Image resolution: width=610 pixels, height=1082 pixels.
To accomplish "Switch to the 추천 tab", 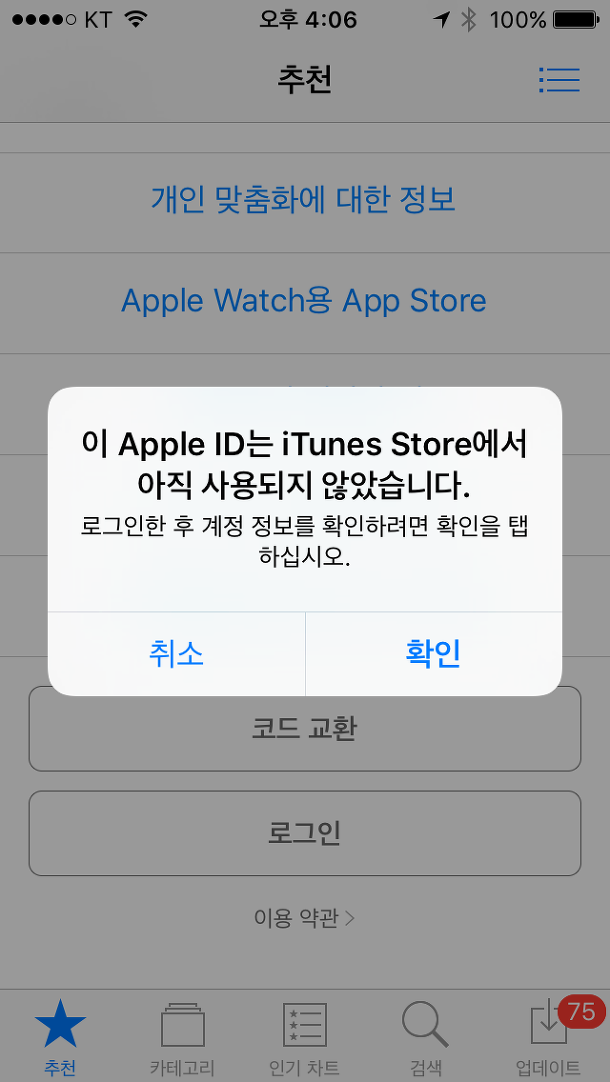I will click(61, 1035).
